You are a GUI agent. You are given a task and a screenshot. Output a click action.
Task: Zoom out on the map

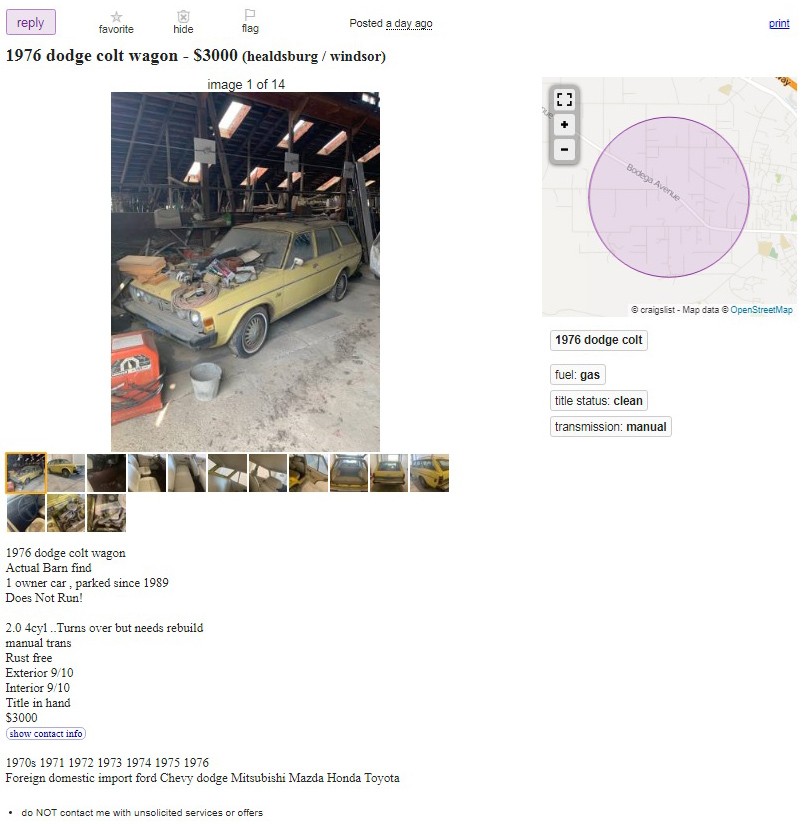(x=564, y=150)
